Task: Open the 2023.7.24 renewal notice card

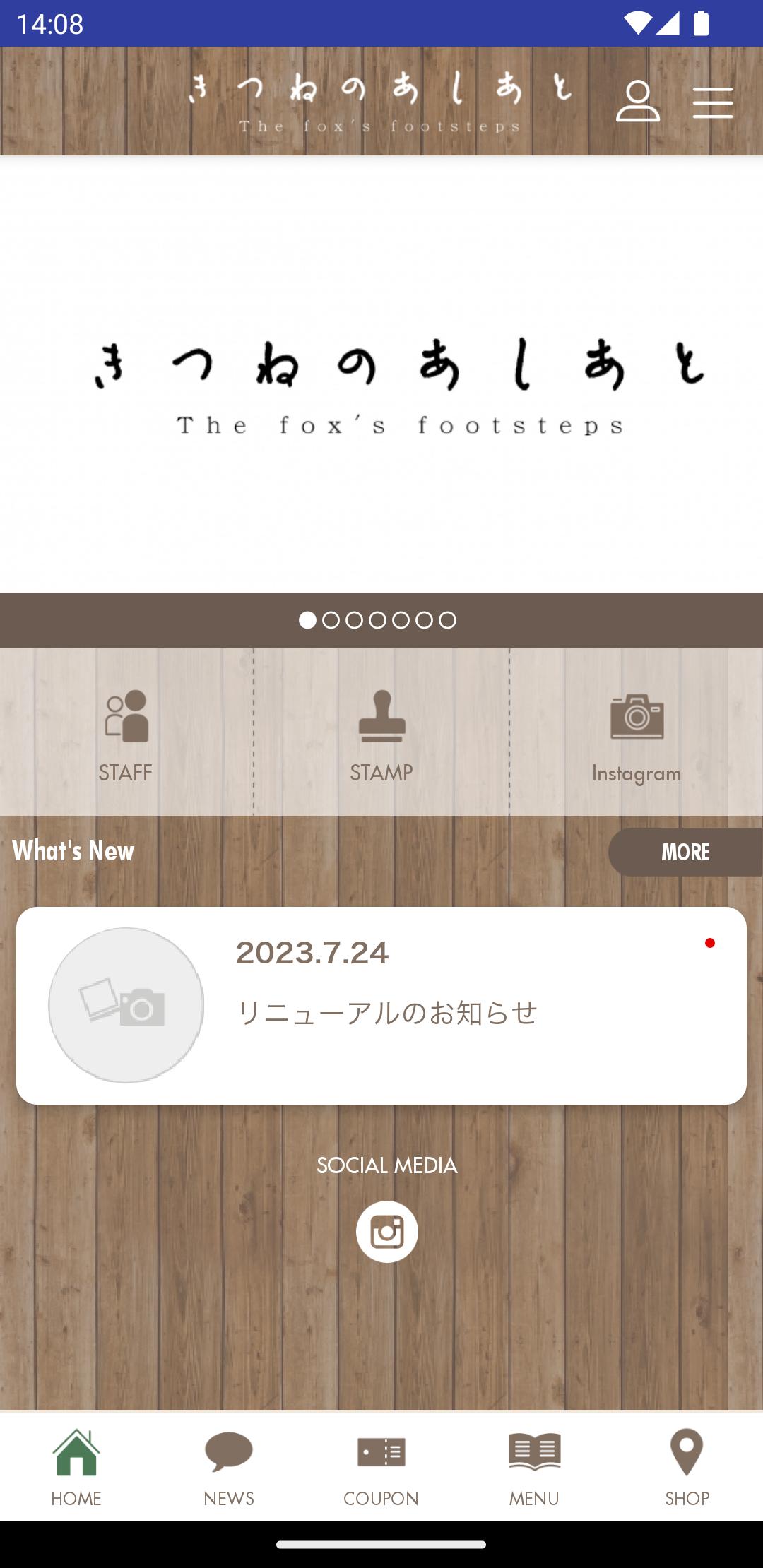Action: tap(381, 1005)
